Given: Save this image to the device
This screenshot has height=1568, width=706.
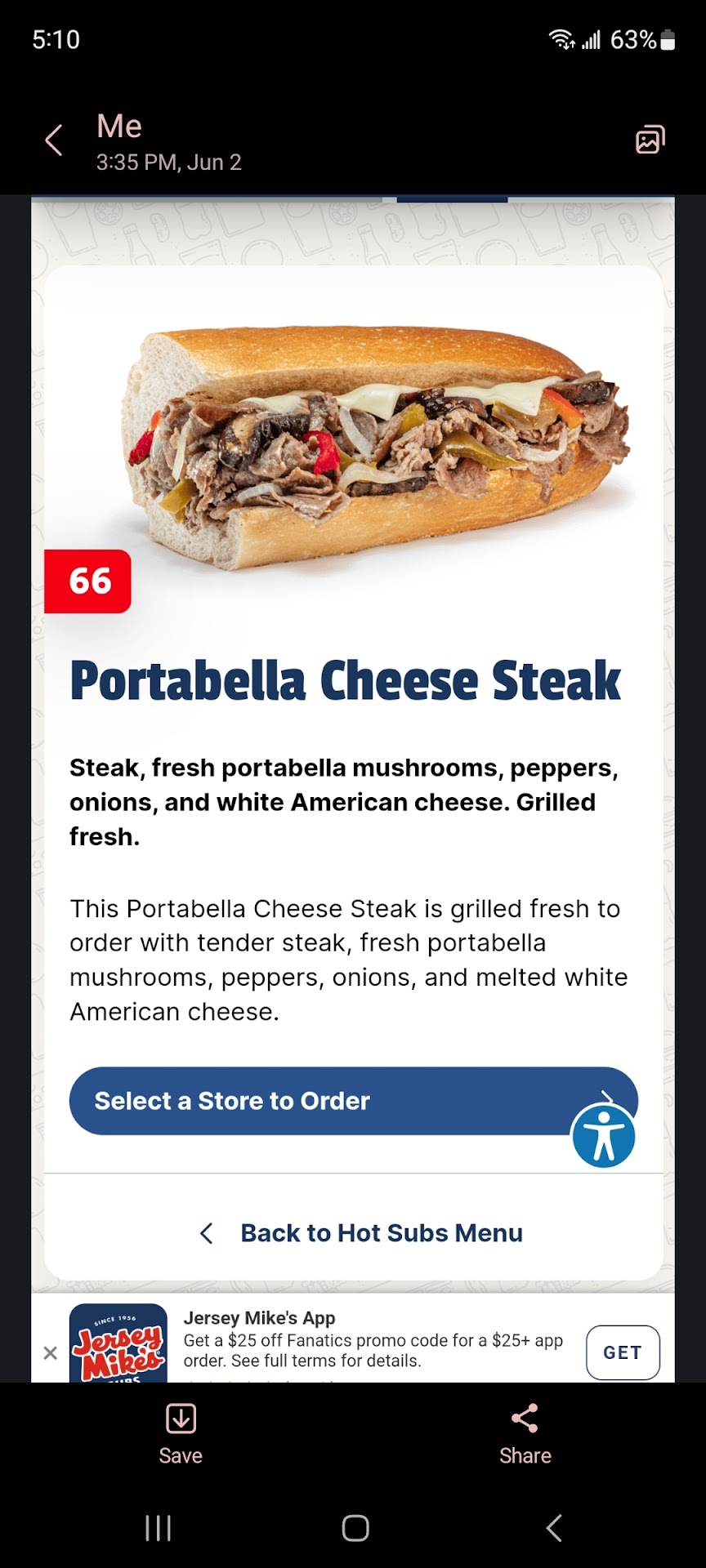Looking at the screenshot, I should click(181, 1433).
